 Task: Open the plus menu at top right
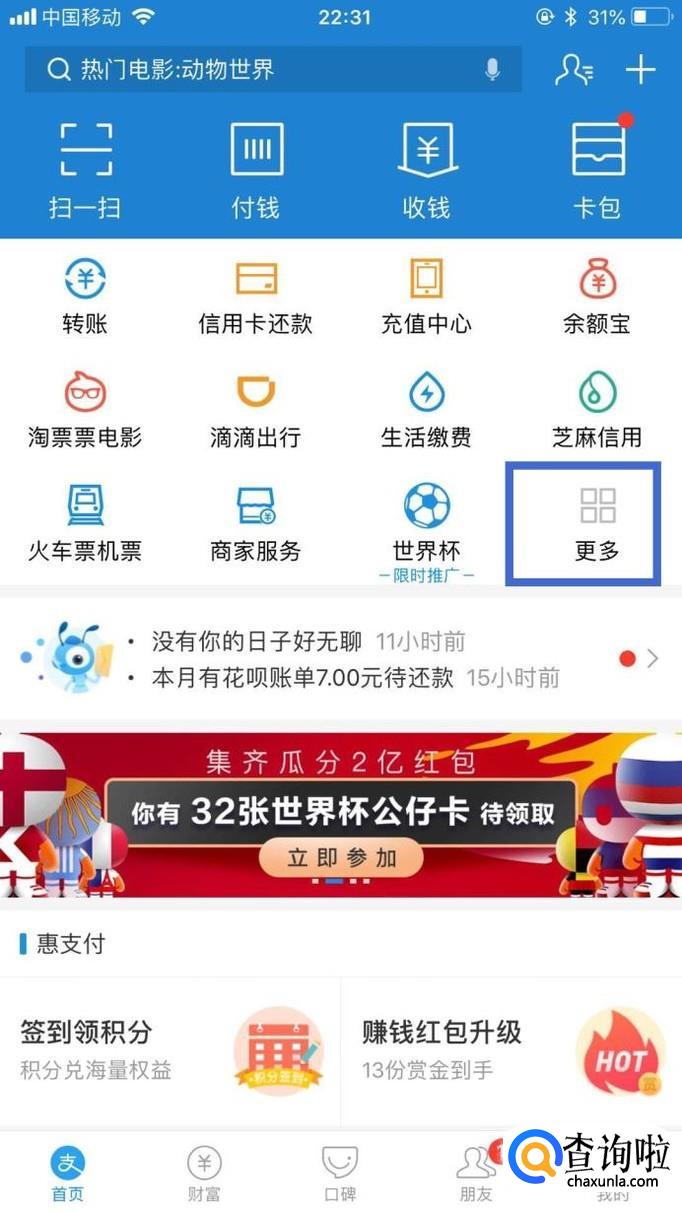(x=640, y=69)
